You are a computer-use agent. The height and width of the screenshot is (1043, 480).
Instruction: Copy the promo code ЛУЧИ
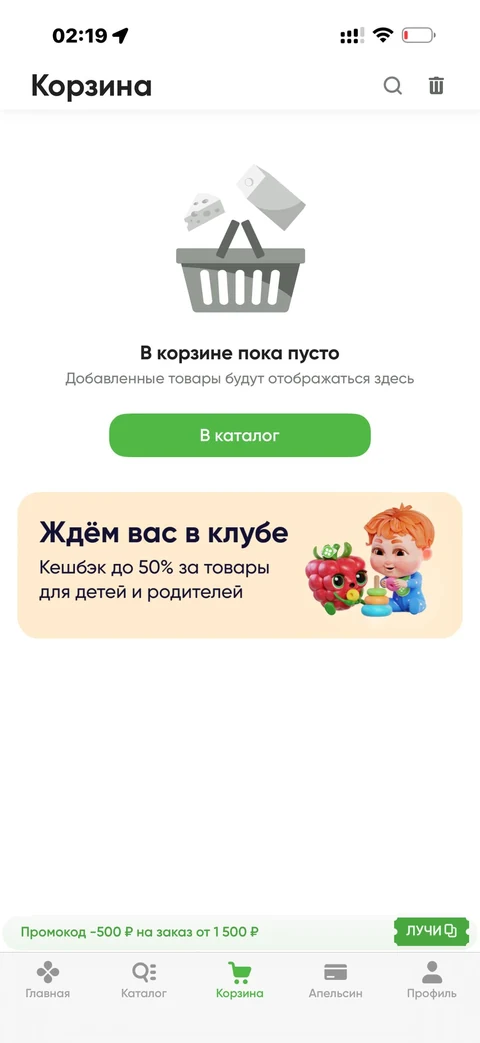431,931
